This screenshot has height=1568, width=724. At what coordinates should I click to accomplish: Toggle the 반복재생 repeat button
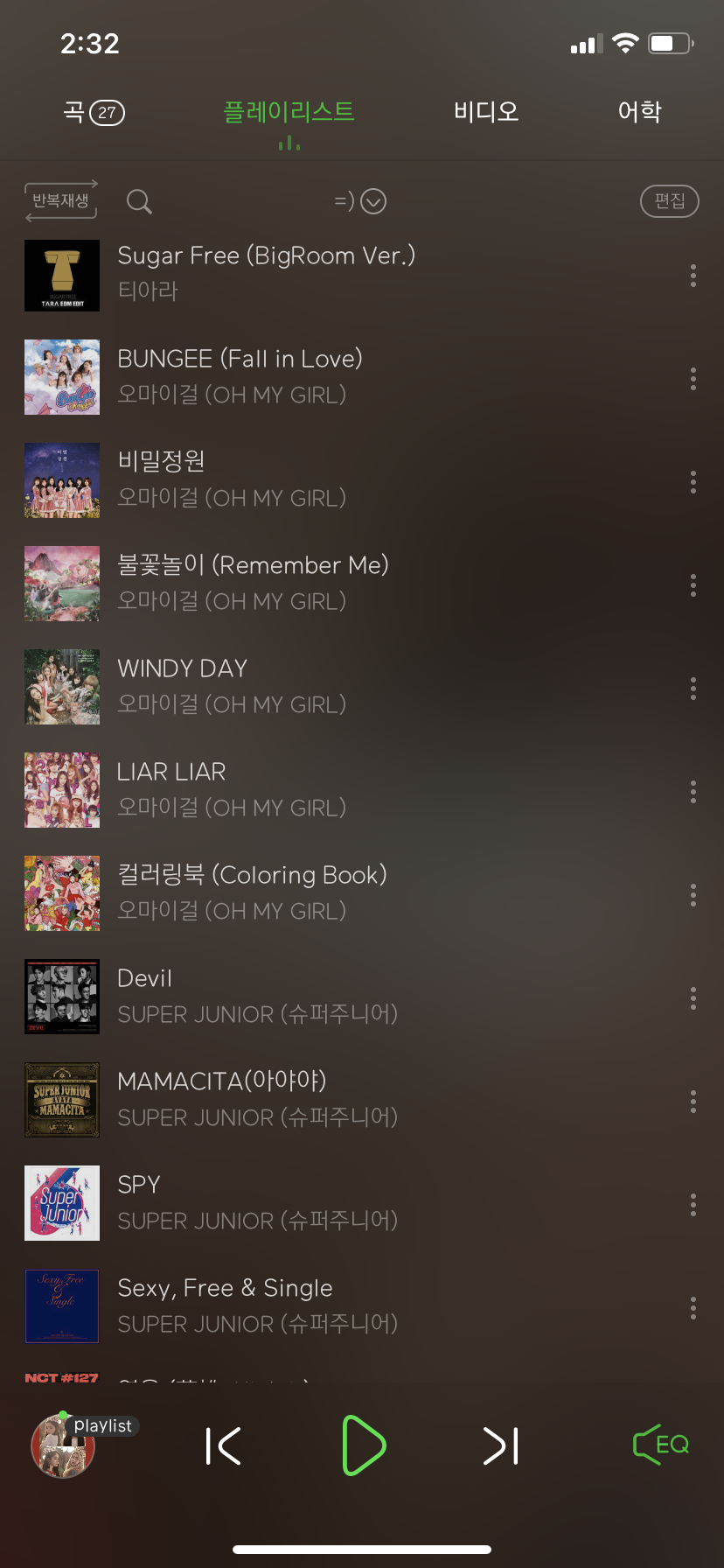61,201
